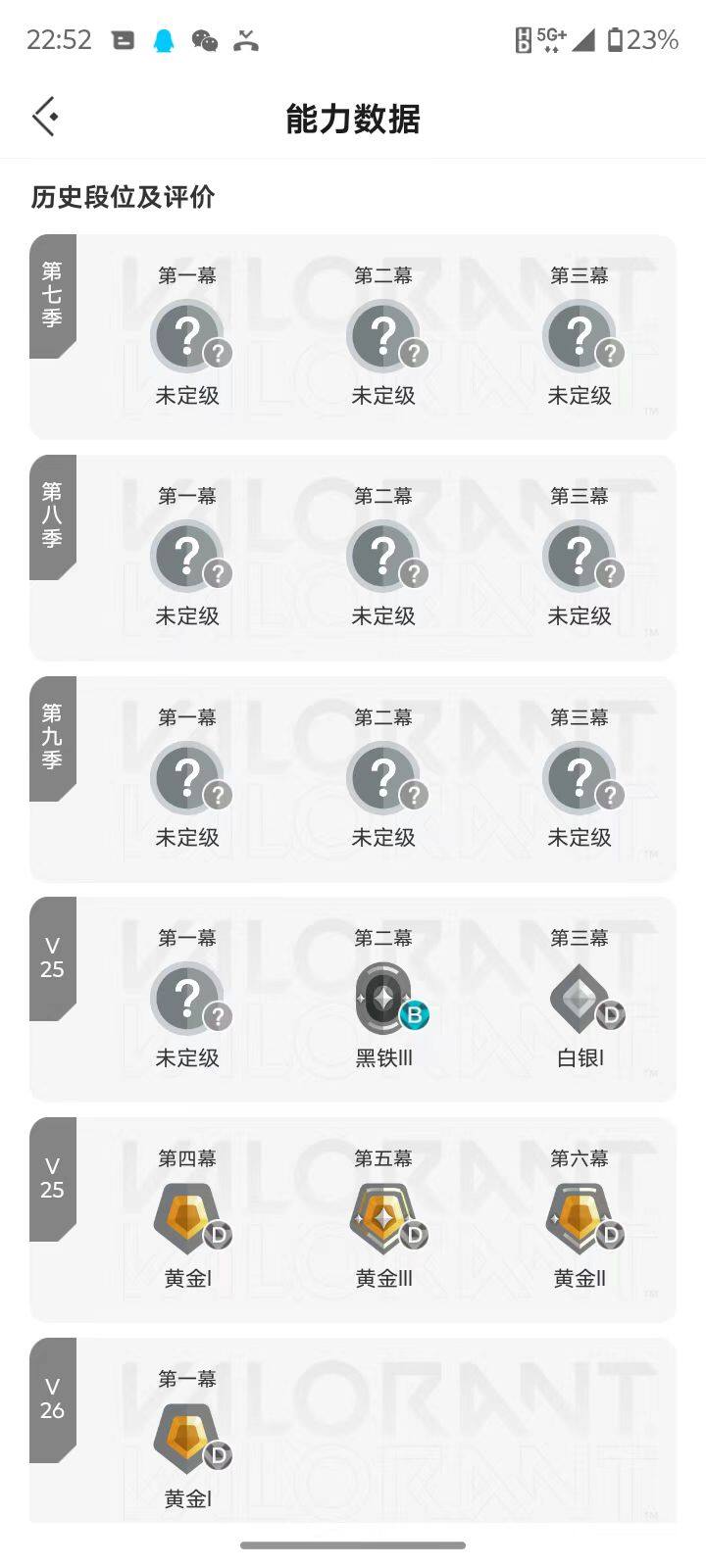The width and height of the screenshot is (706, 1568).
Task: Tap the 未定级 question mark badge for 第七季 第一幕
Action: [188, 335]
